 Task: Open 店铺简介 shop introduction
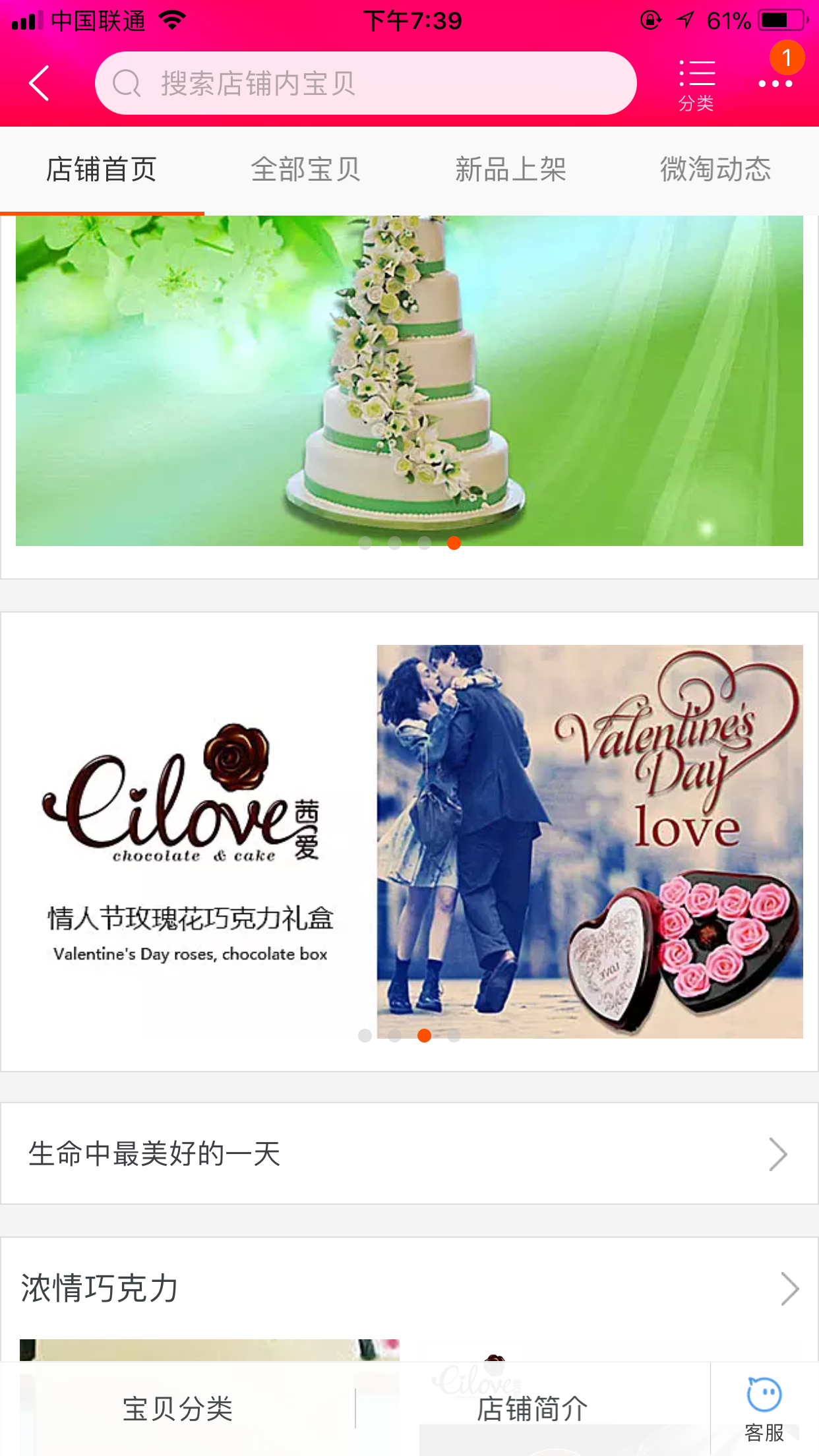click(532, 1409)
